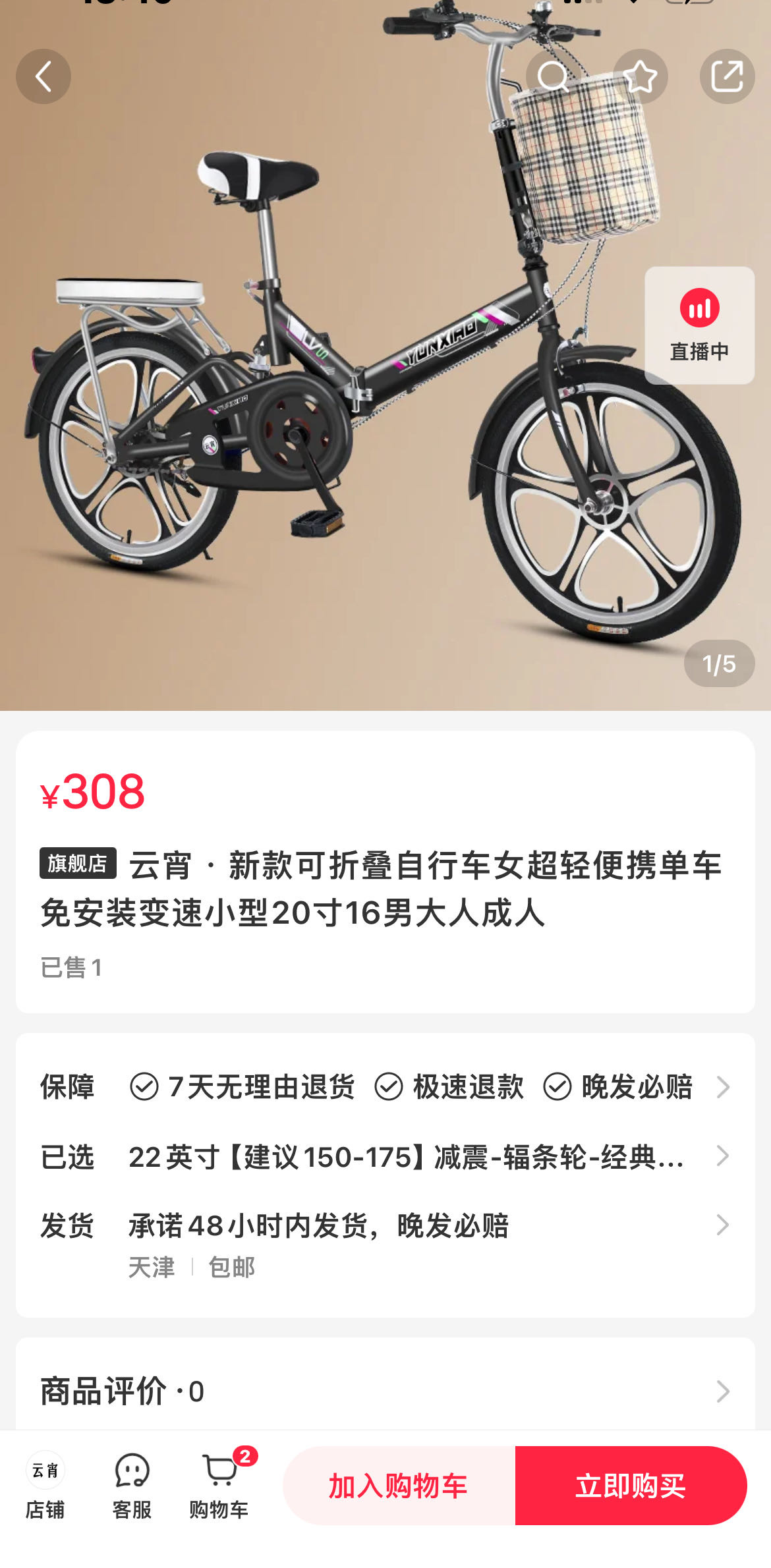Open the search magnifier icon
The image size is (771, 1568).
[x=554, y=76]
